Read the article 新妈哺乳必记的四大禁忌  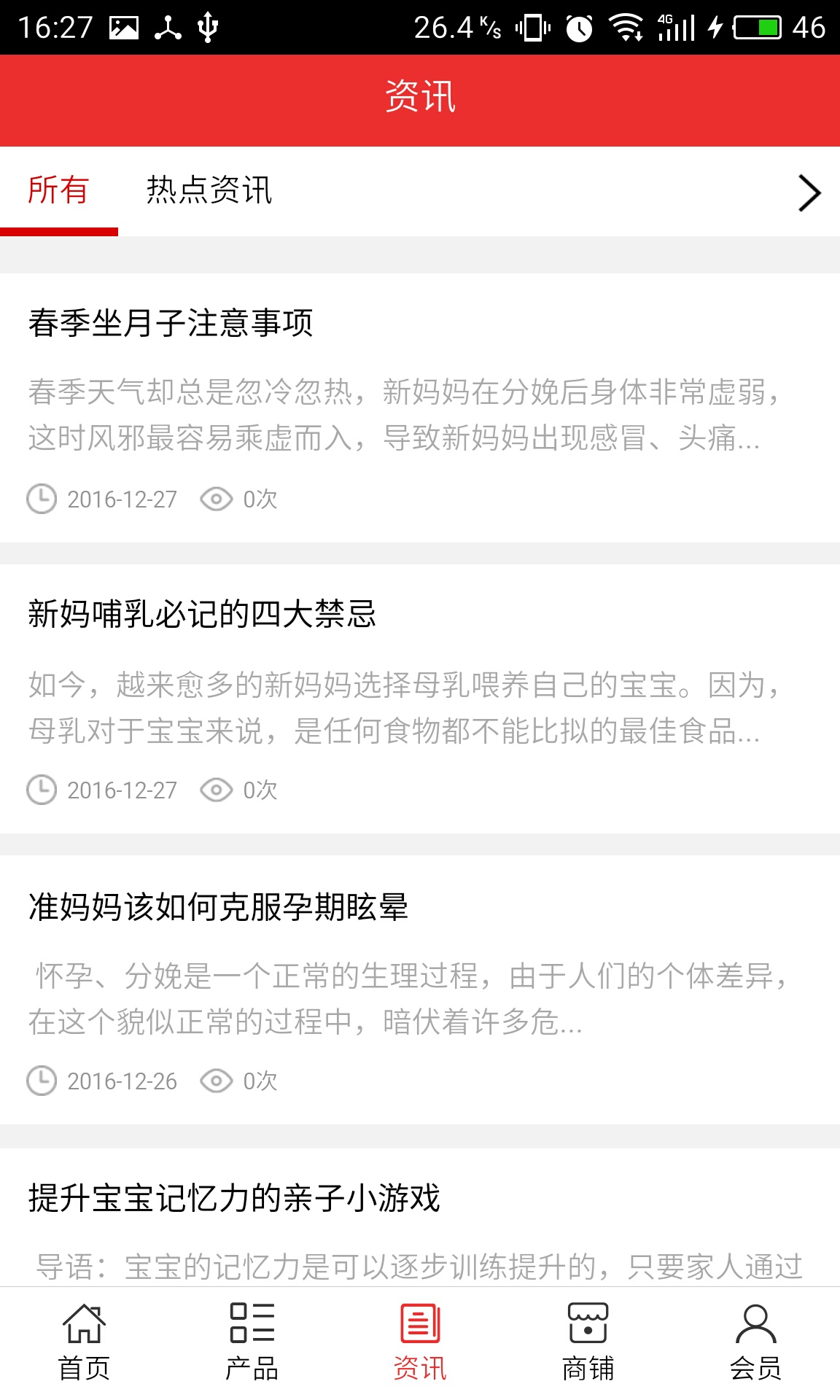coord(202,614)
